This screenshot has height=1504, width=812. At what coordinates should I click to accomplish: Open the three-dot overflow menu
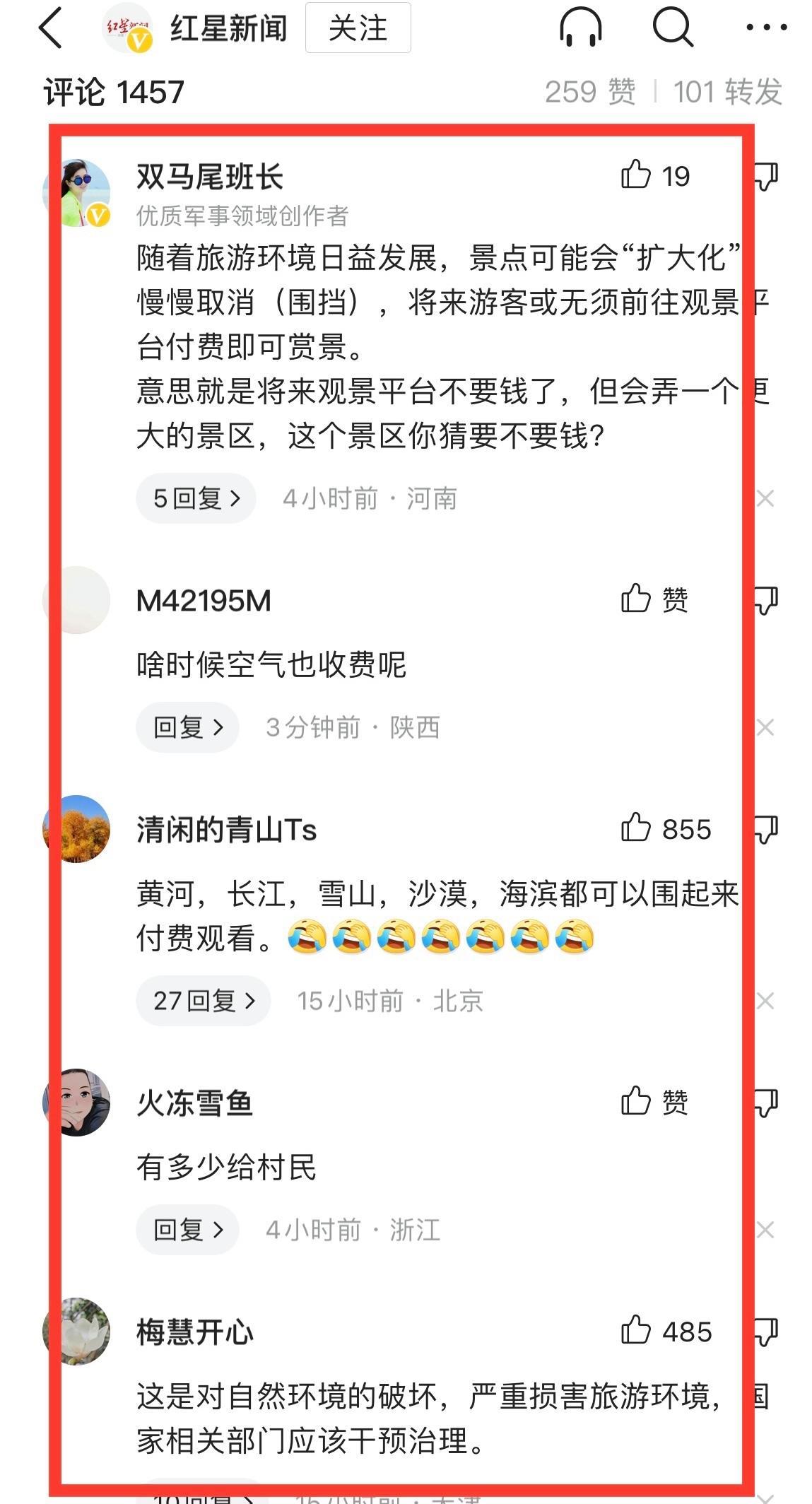click(x=766, y=28)
